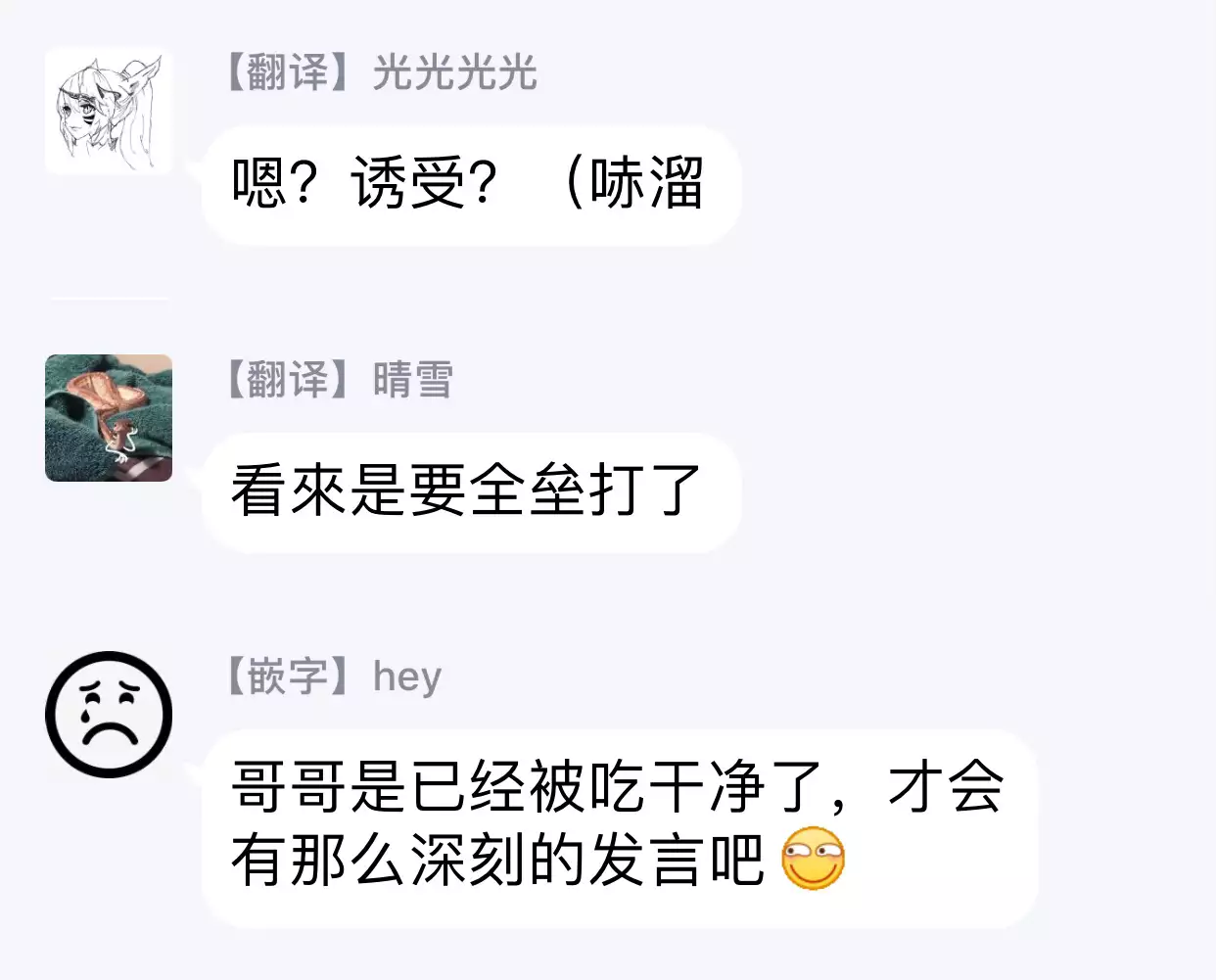Open 晴雪's profile avatar
The width and height of the screenshot is (1216, 980).
pyautogui.click(x=109, y=418)
